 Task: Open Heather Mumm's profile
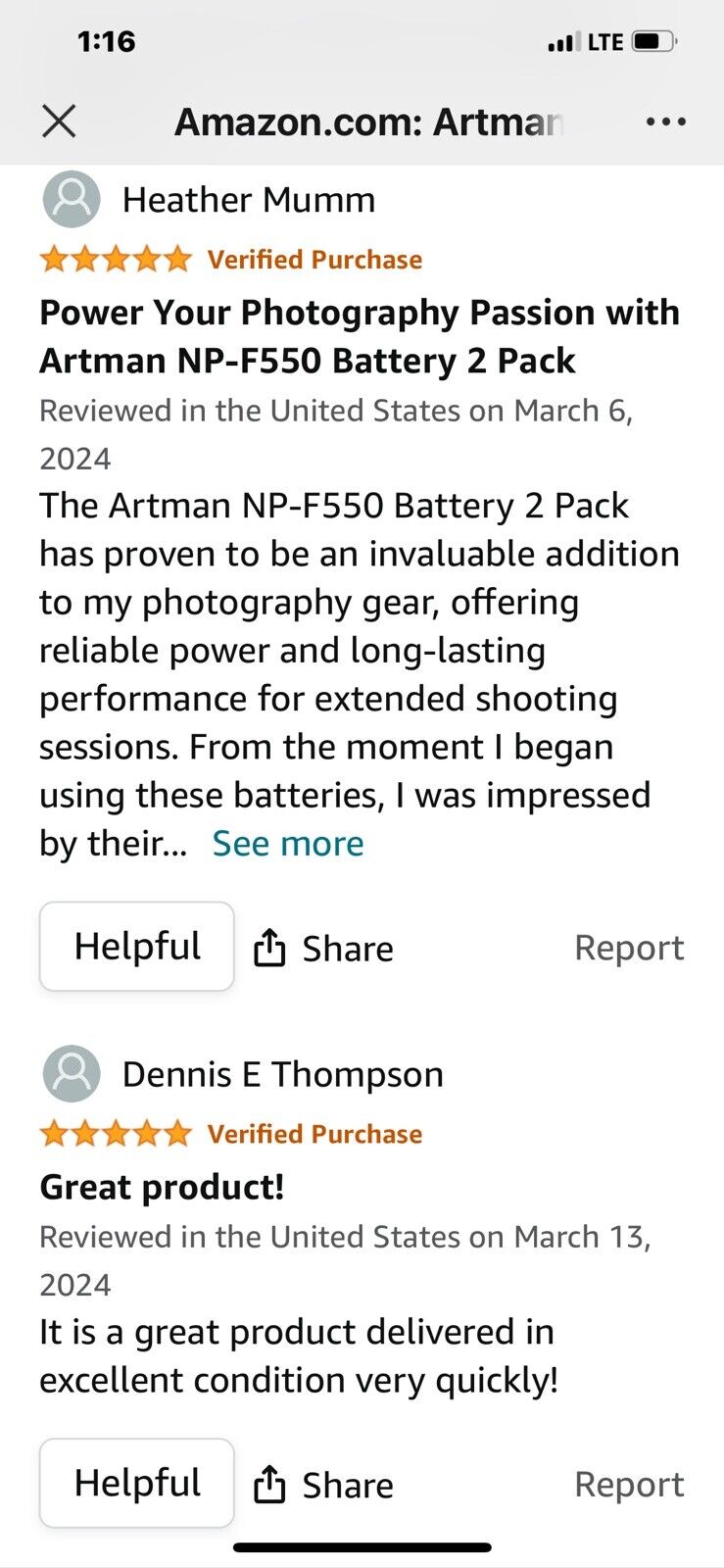click(247, 200)
